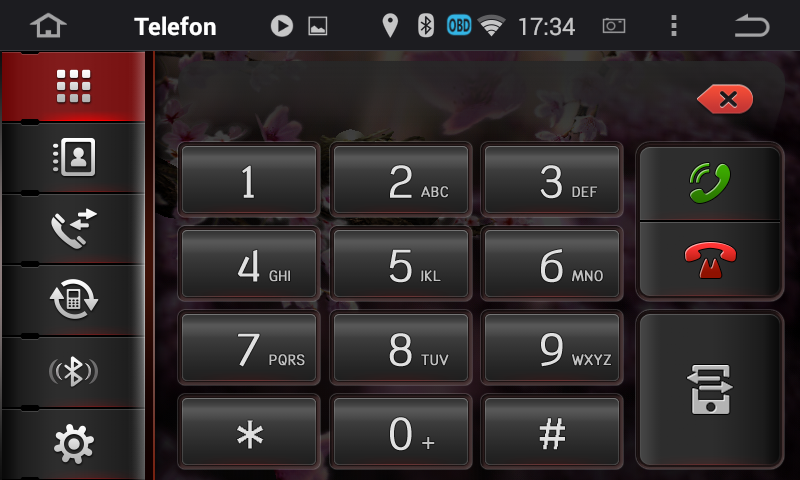Enter the number 5 key

point(401,265)
